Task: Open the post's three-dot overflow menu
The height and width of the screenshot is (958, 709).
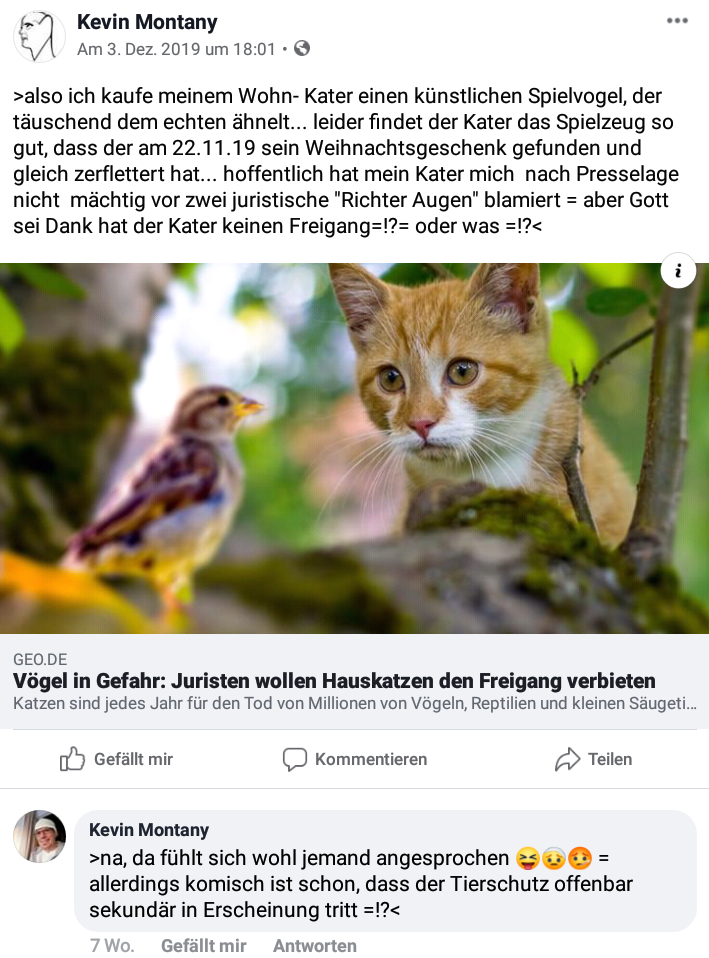Action: tap(677, 21)
